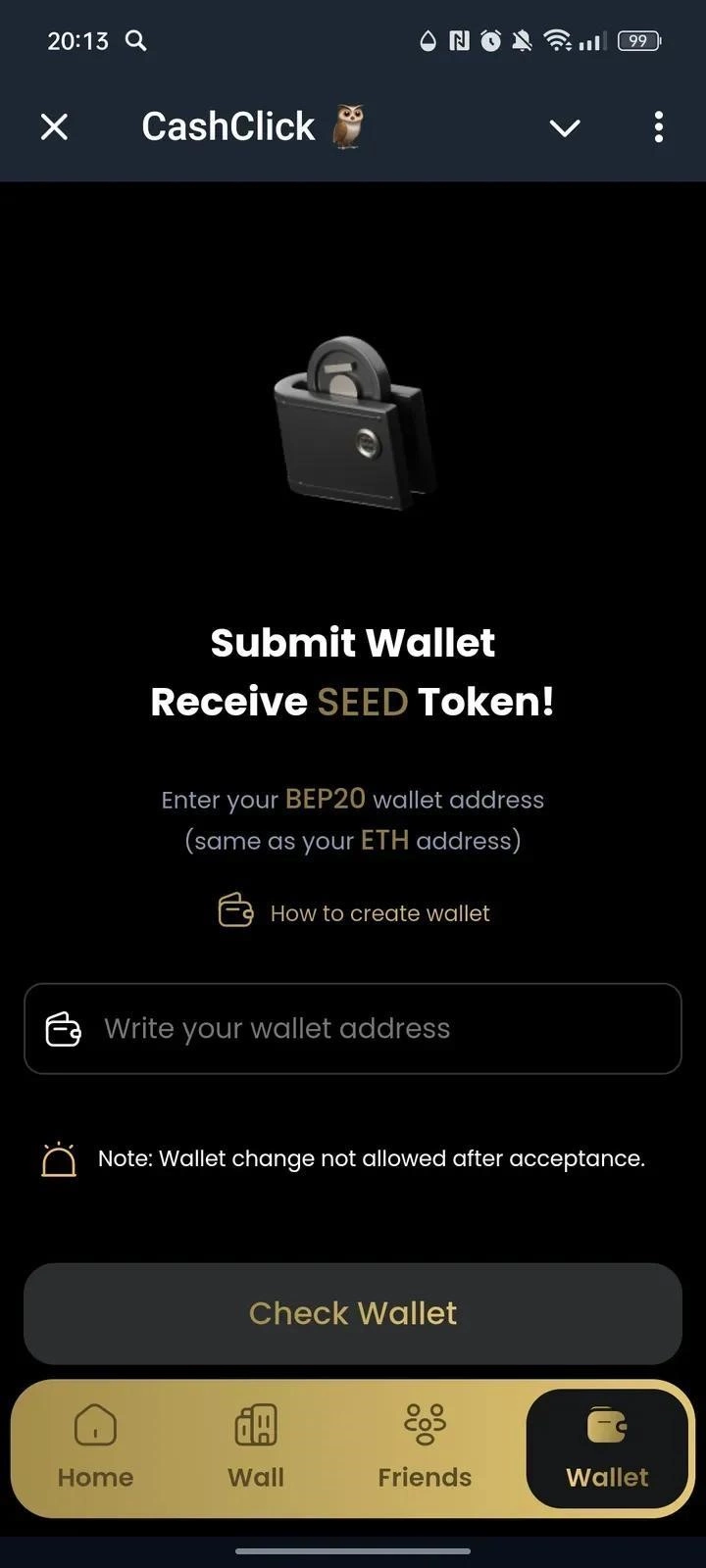Open the Friends tab
Viewport: 706px width, 1568px height.
pos(425,1446)
